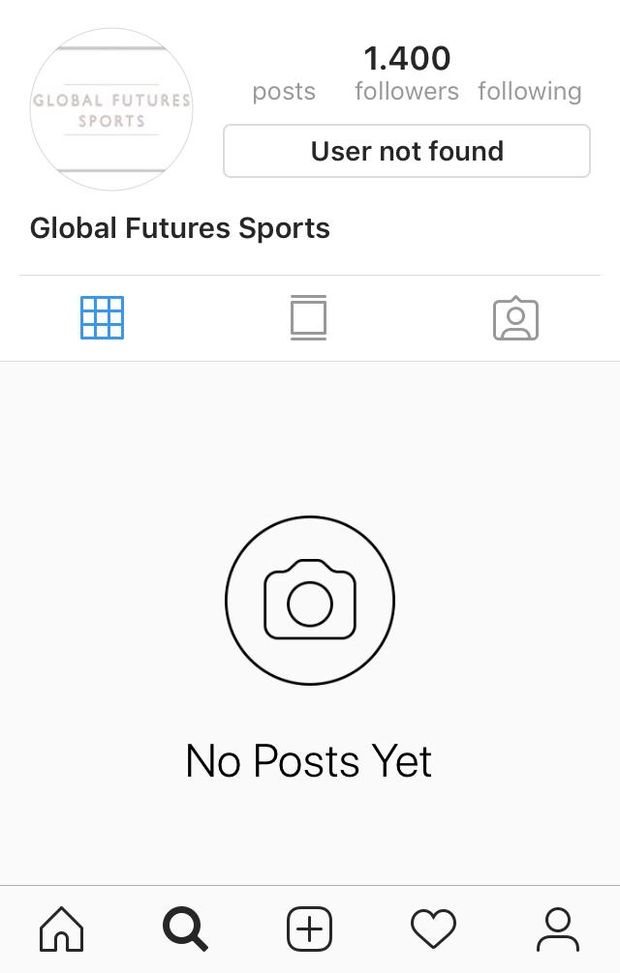620x973 pixels.
Task: Open the search and explore tab
Action: [185, 929]
